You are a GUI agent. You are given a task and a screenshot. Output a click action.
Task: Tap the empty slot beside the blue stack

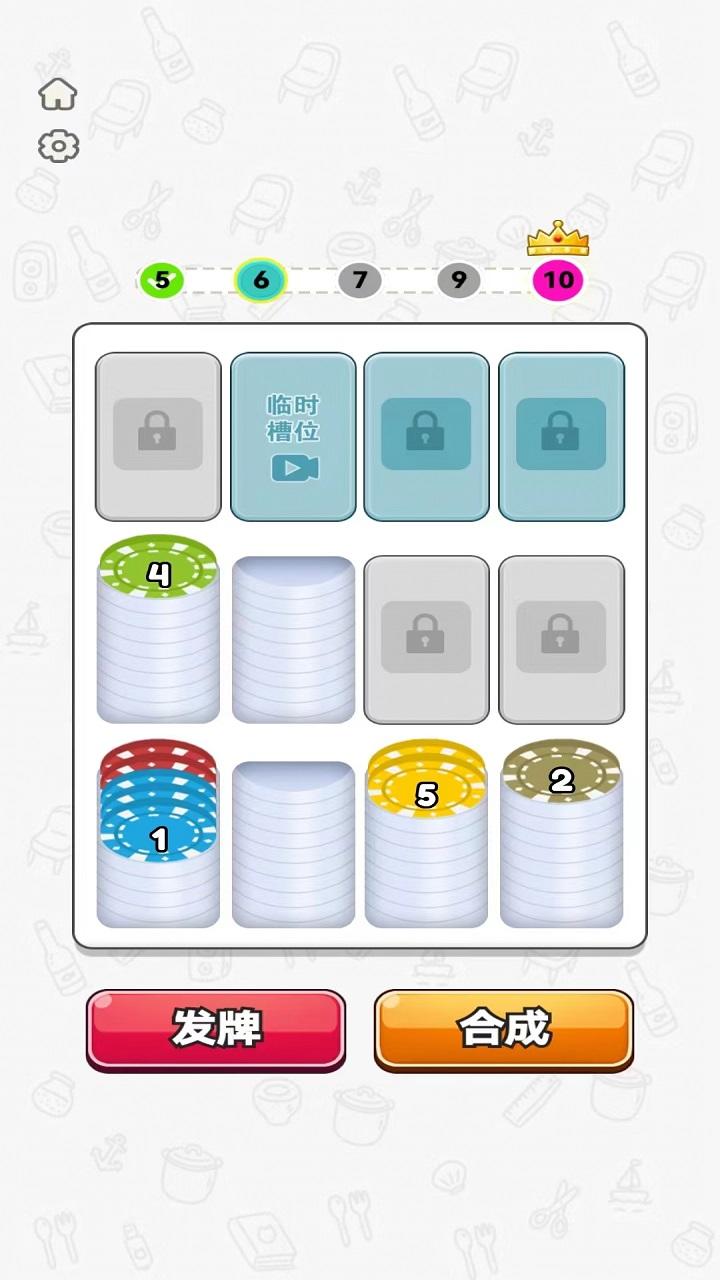pos(293,845)
